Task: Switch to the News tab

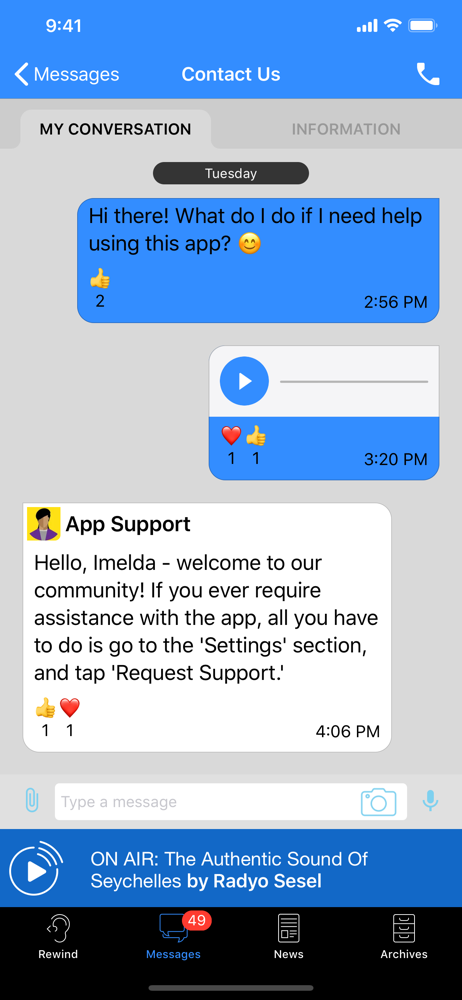Action: pyautogui.click(x=288, y=936)
